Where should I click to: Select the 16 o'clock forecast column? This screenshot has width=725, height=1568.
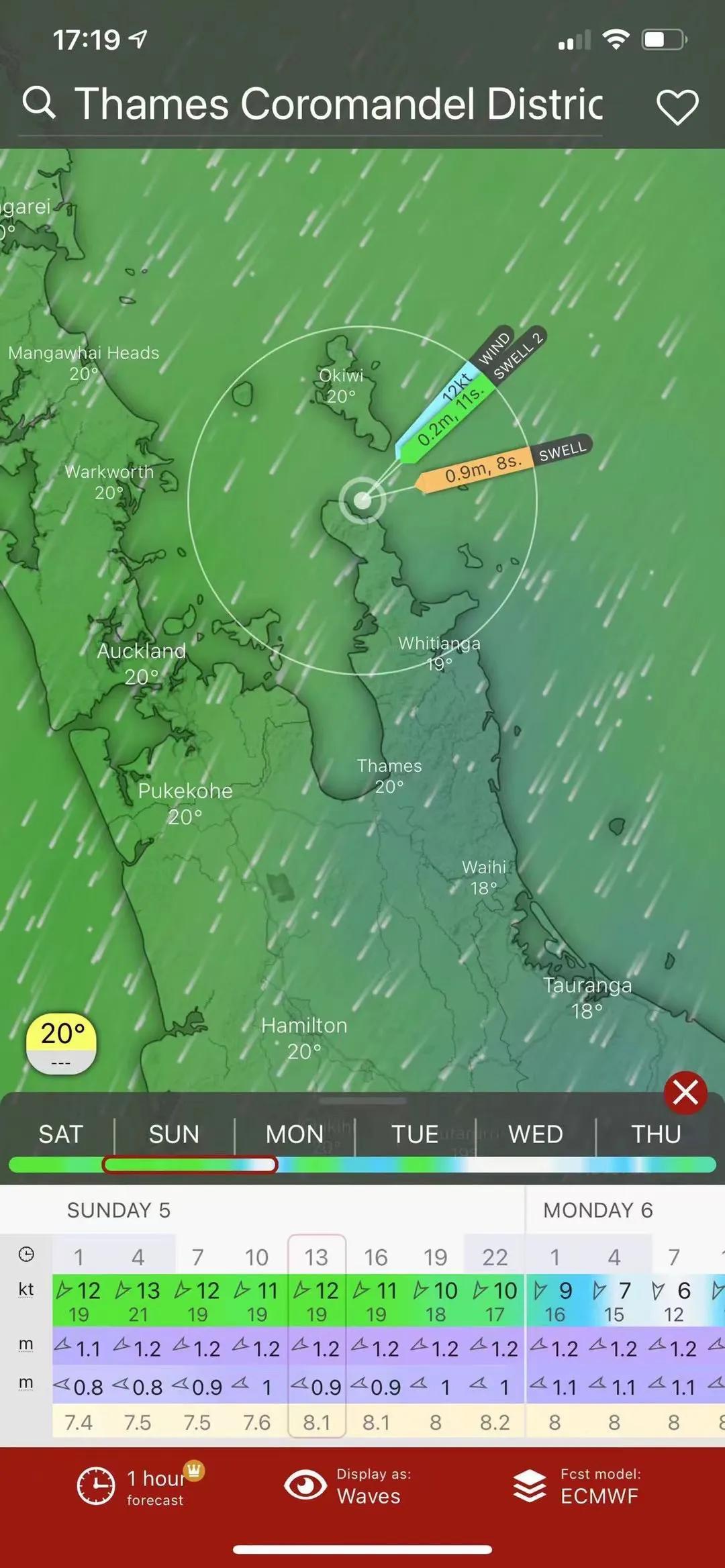tap(376, 1257)
